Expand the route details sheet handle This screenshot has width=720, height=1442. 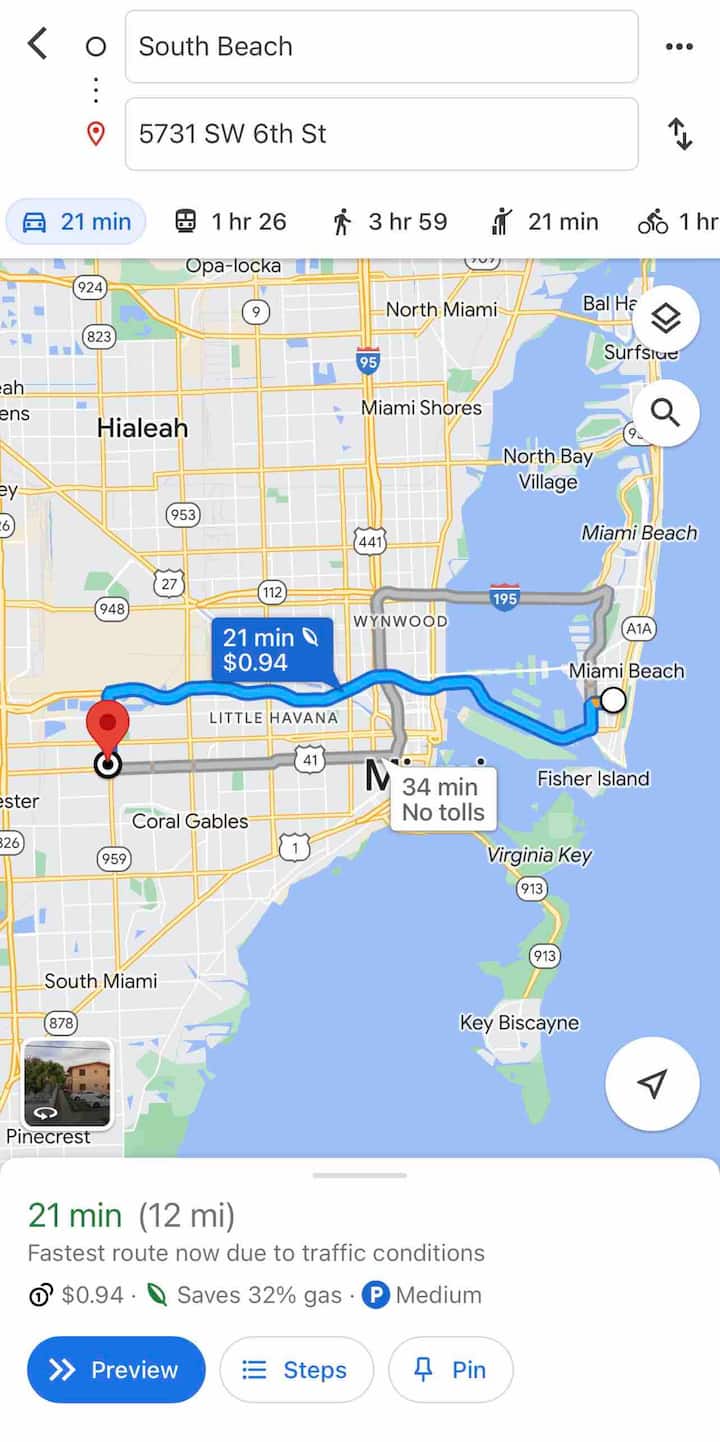pos(360,1176)
